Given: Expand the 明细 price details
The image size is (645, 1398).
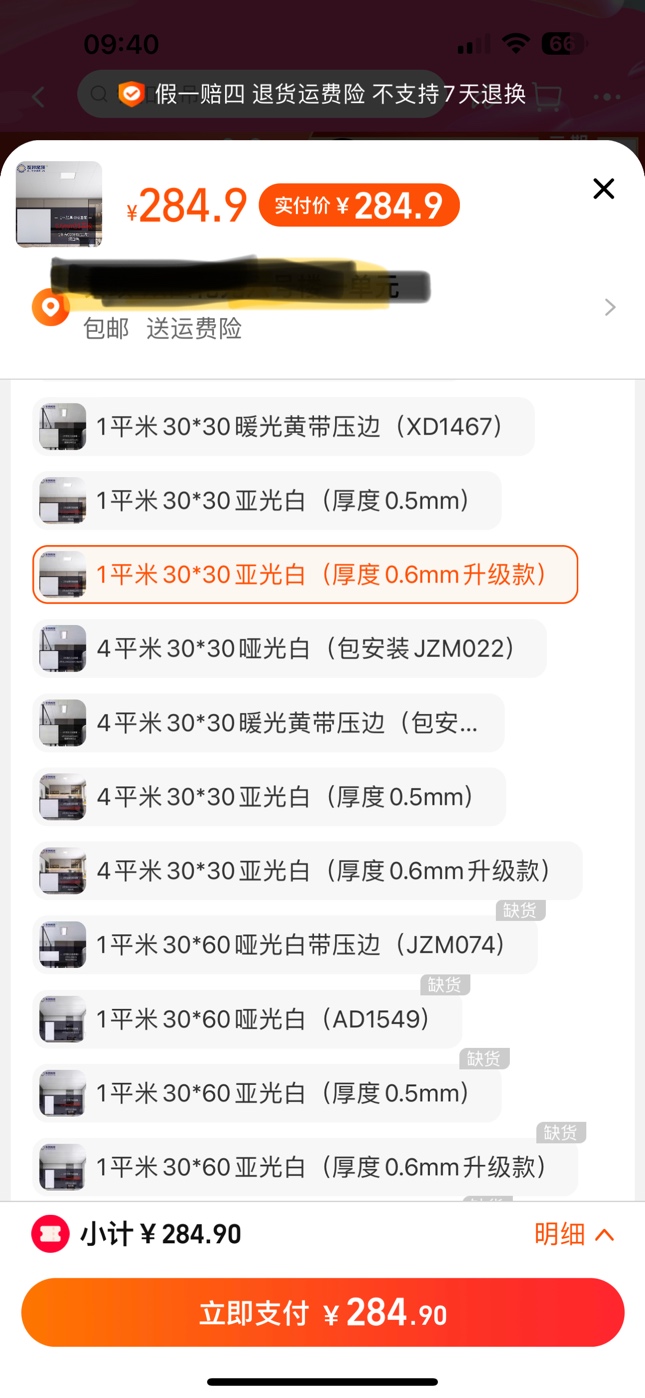Looking at the screenshot, I should (x=574, y=1234).
